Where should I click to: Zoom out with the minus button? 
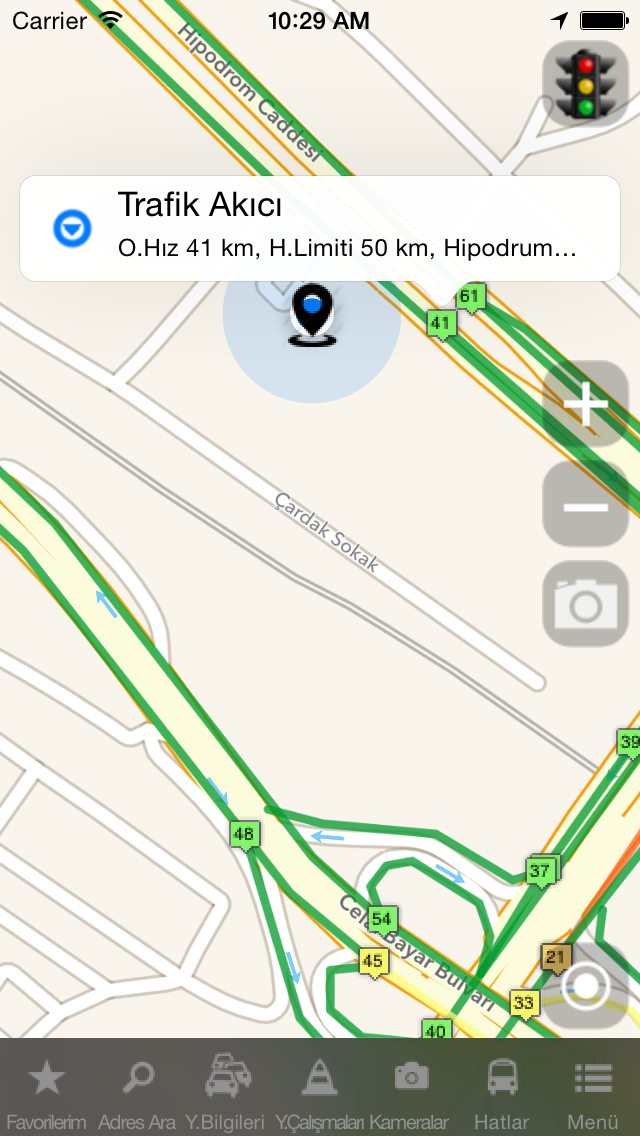pos(585,505)
